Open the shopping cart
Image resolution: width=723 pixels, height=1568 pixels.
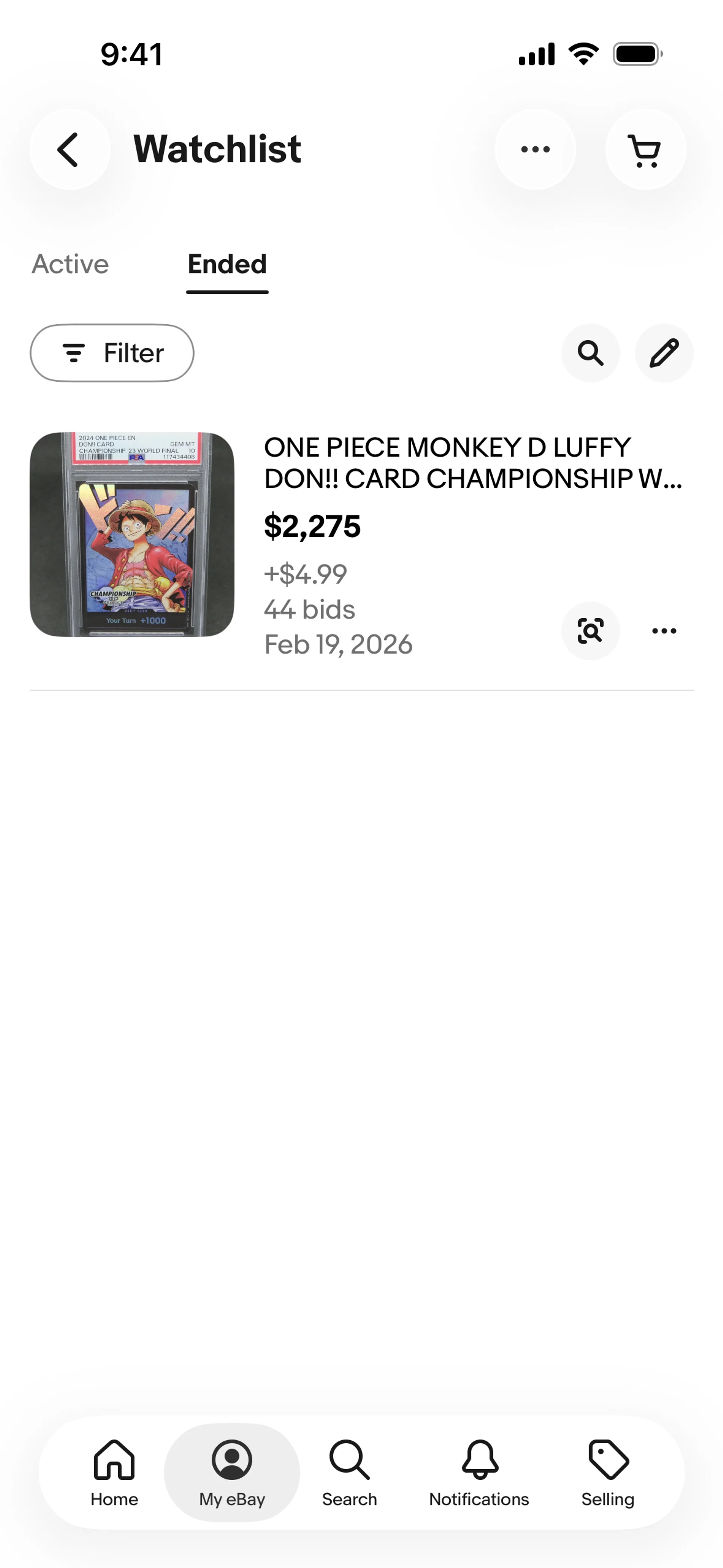645,149
